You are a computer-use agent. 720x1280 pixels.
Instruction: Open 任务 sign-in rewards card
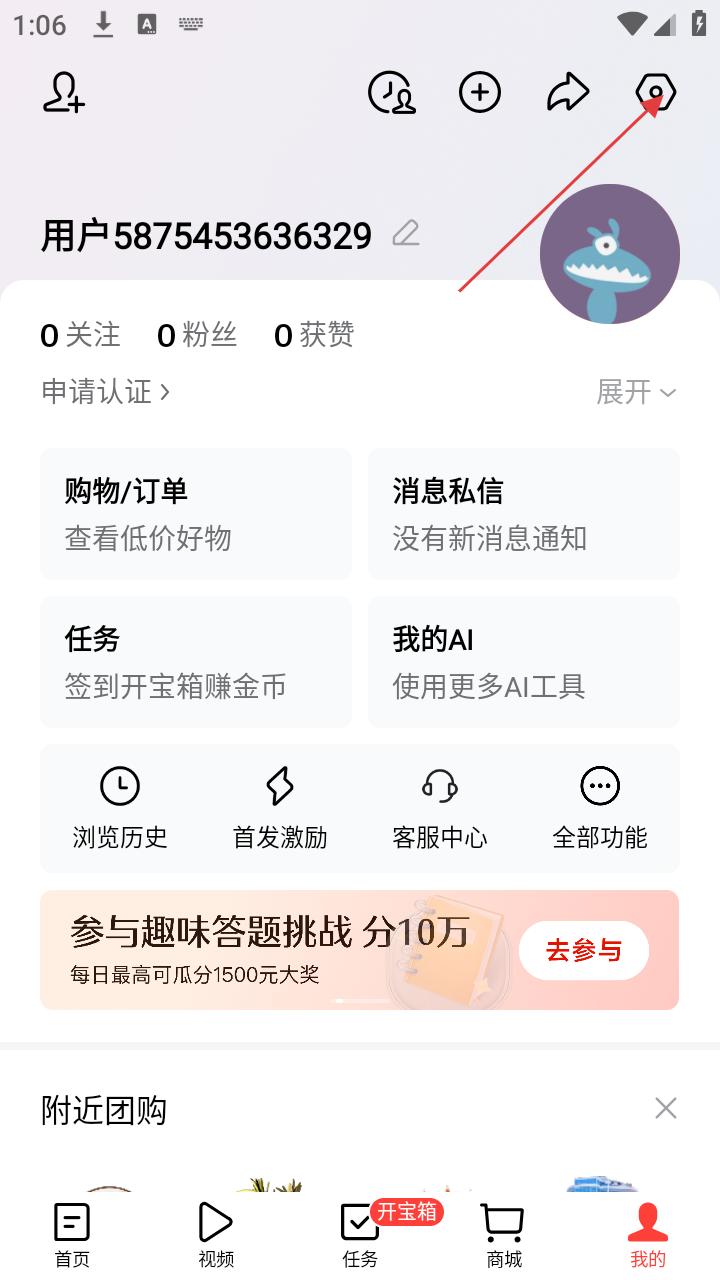pos(196,662)
